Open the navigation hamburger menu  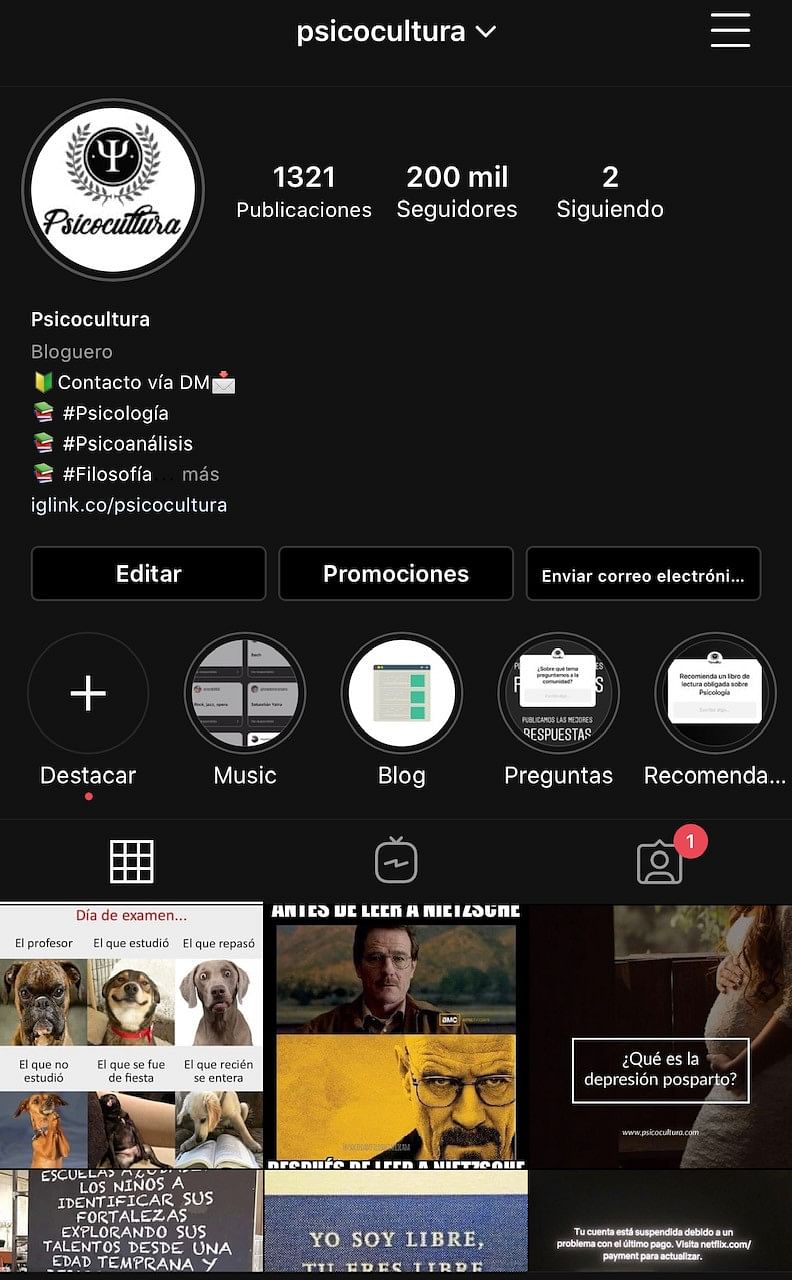tap(730, 31)
